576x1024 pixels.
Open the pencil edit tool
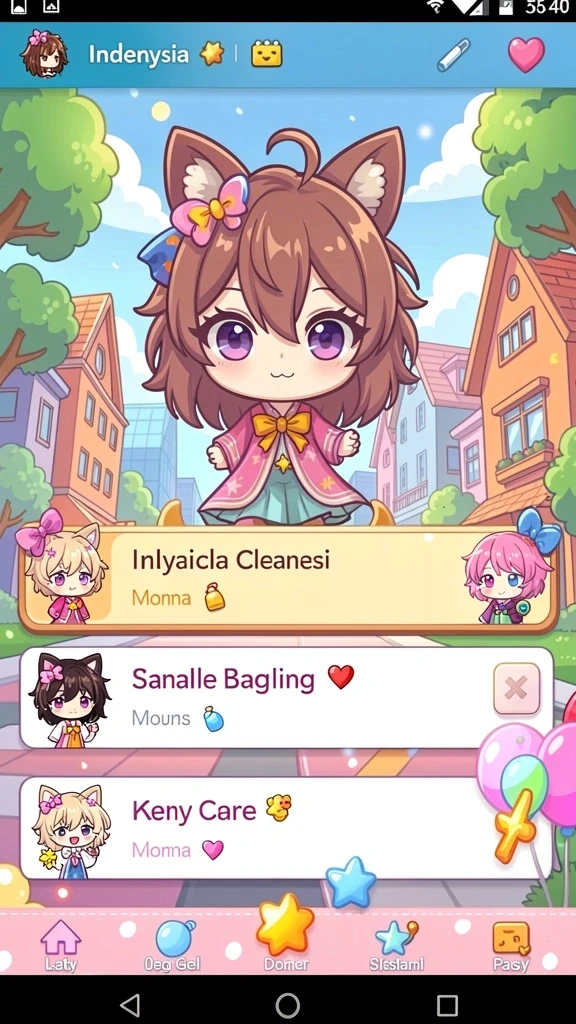click(x=454, y=54)
